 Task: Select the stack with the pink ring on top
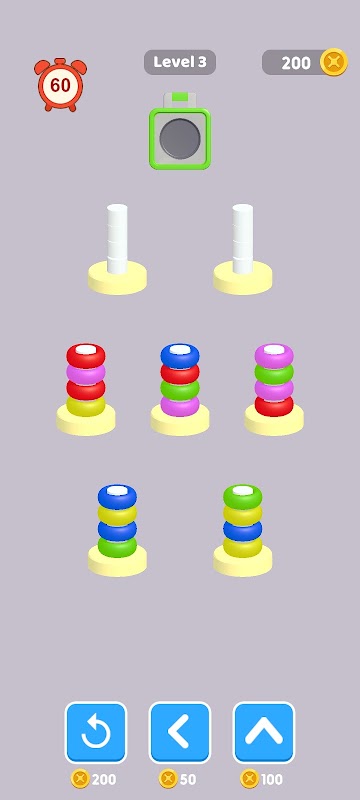coord(274,389)
